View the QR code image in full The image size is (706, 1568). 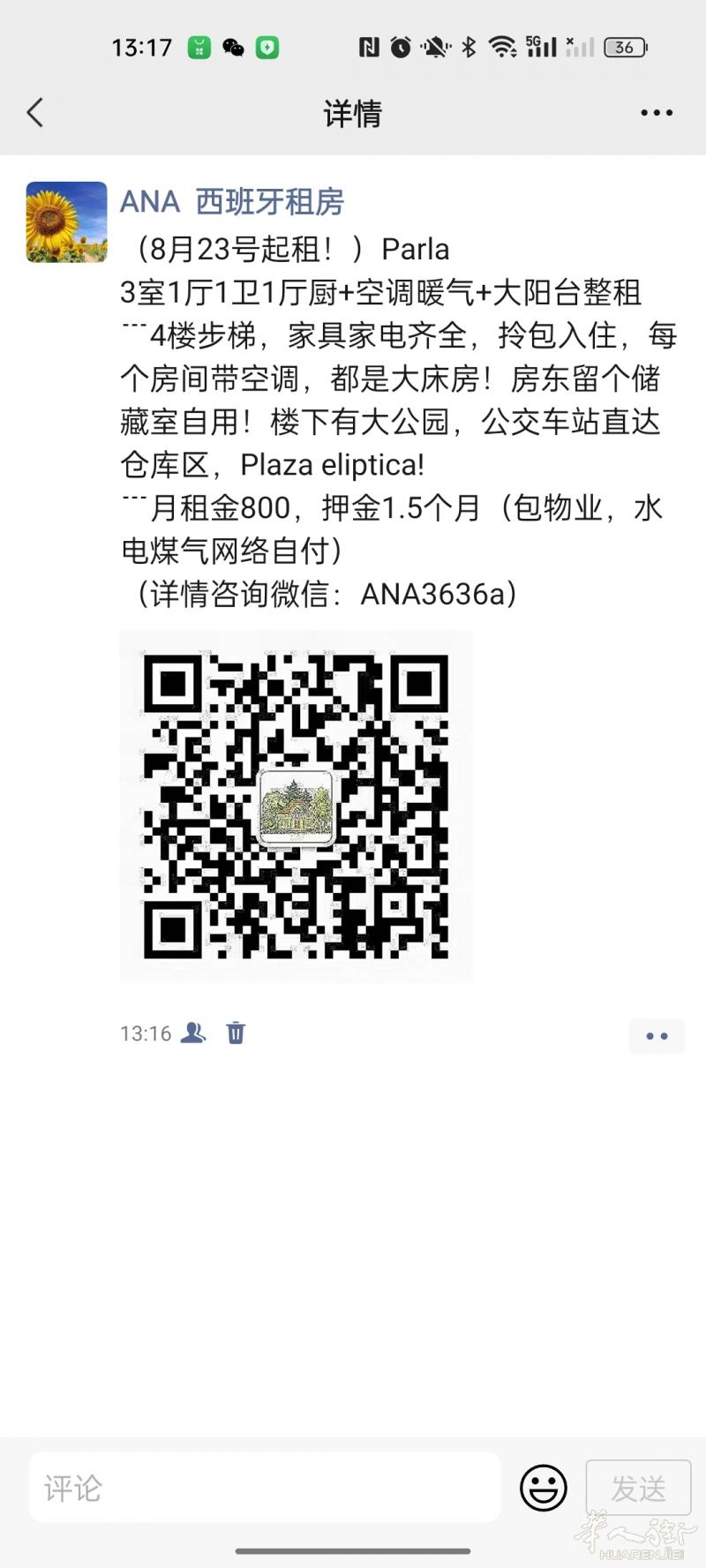(296, 806)
